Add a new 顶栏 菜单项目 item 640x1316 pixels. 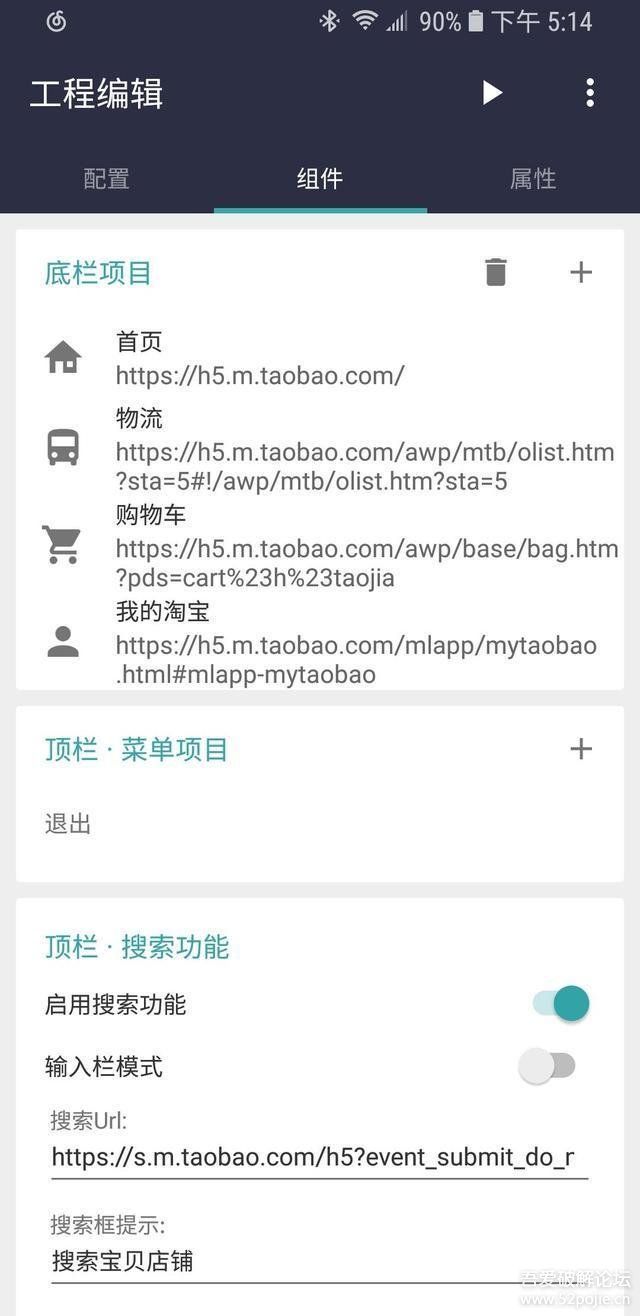[581, 749]
